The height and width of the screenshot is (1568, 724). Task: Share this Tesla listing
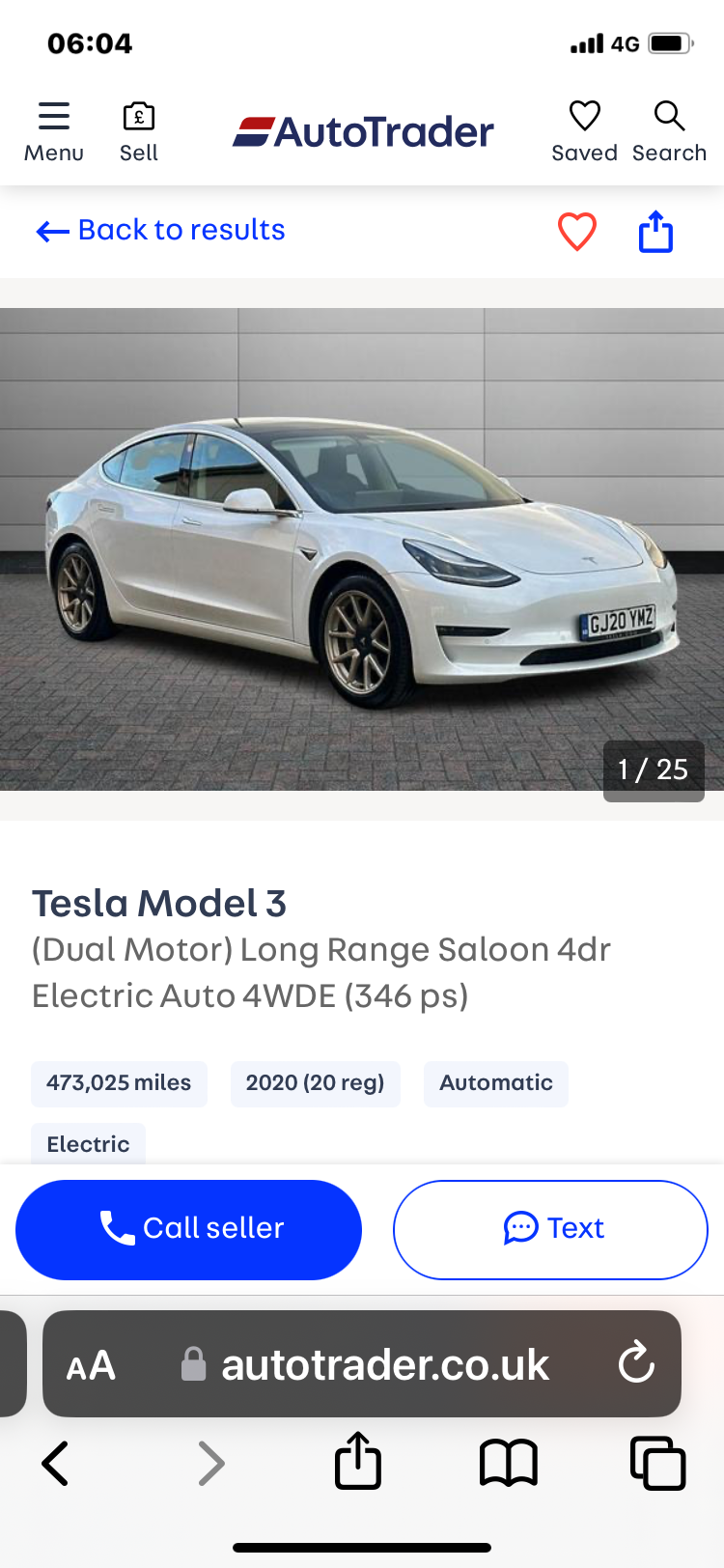pos(655,232)
